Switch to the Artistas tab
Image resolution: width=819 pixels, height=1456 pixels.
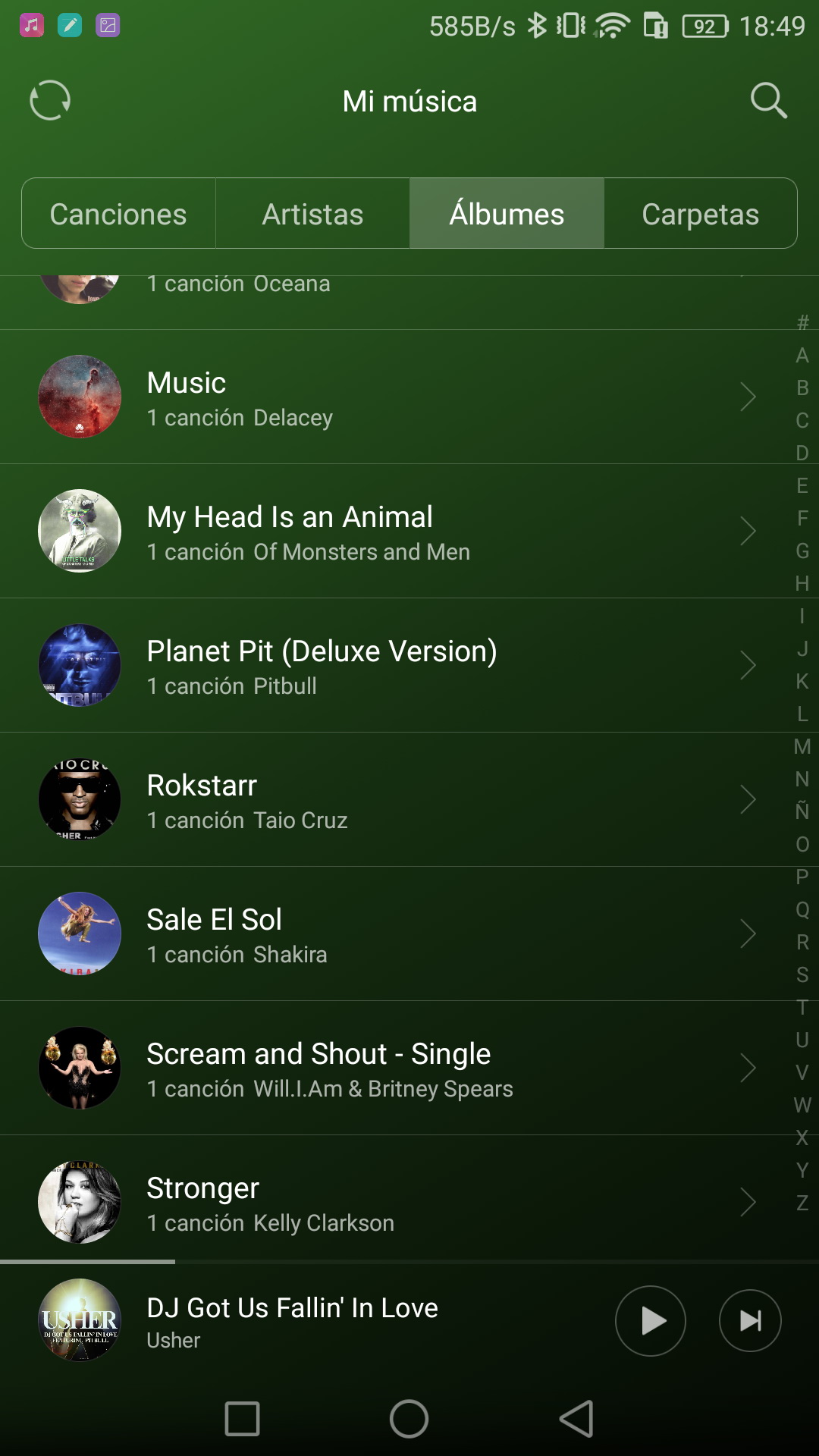[x=312, y=214]
